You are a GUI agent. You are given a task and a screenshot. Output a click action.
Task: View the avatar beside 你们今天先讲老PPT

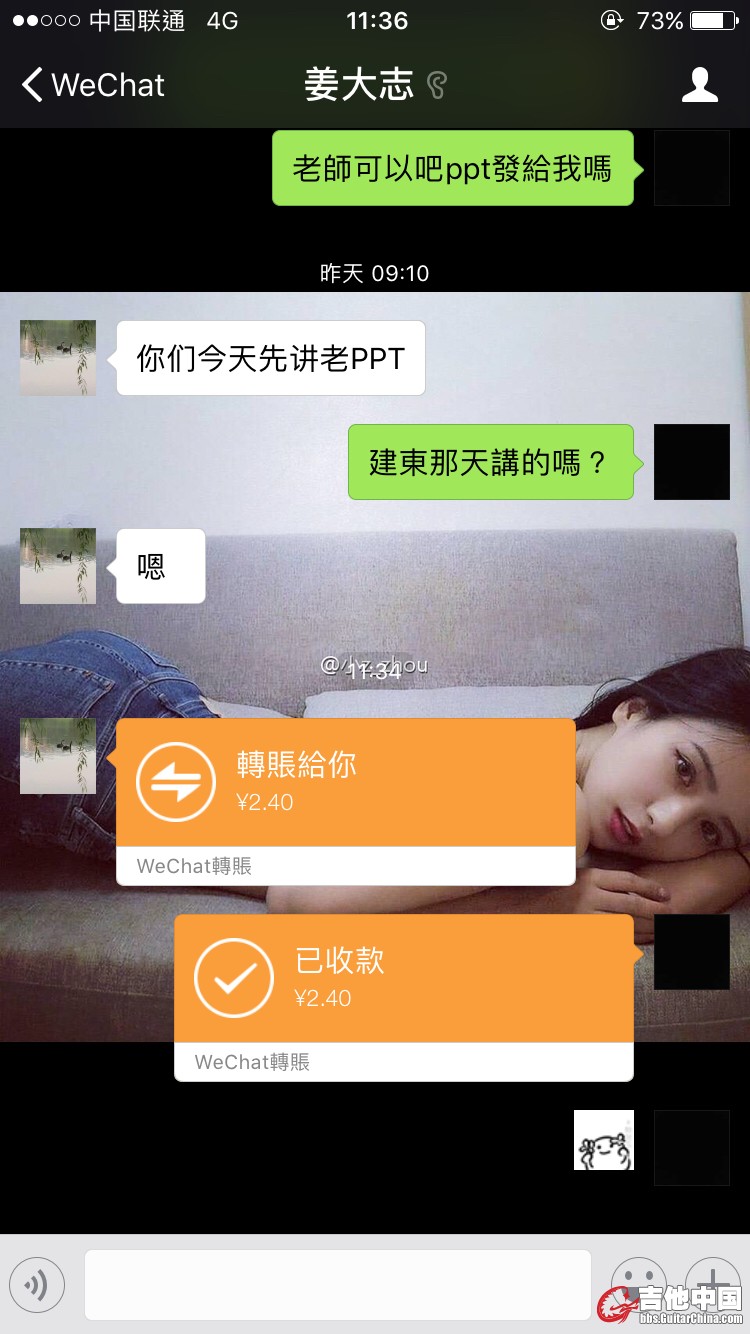[x=58, y=358]
